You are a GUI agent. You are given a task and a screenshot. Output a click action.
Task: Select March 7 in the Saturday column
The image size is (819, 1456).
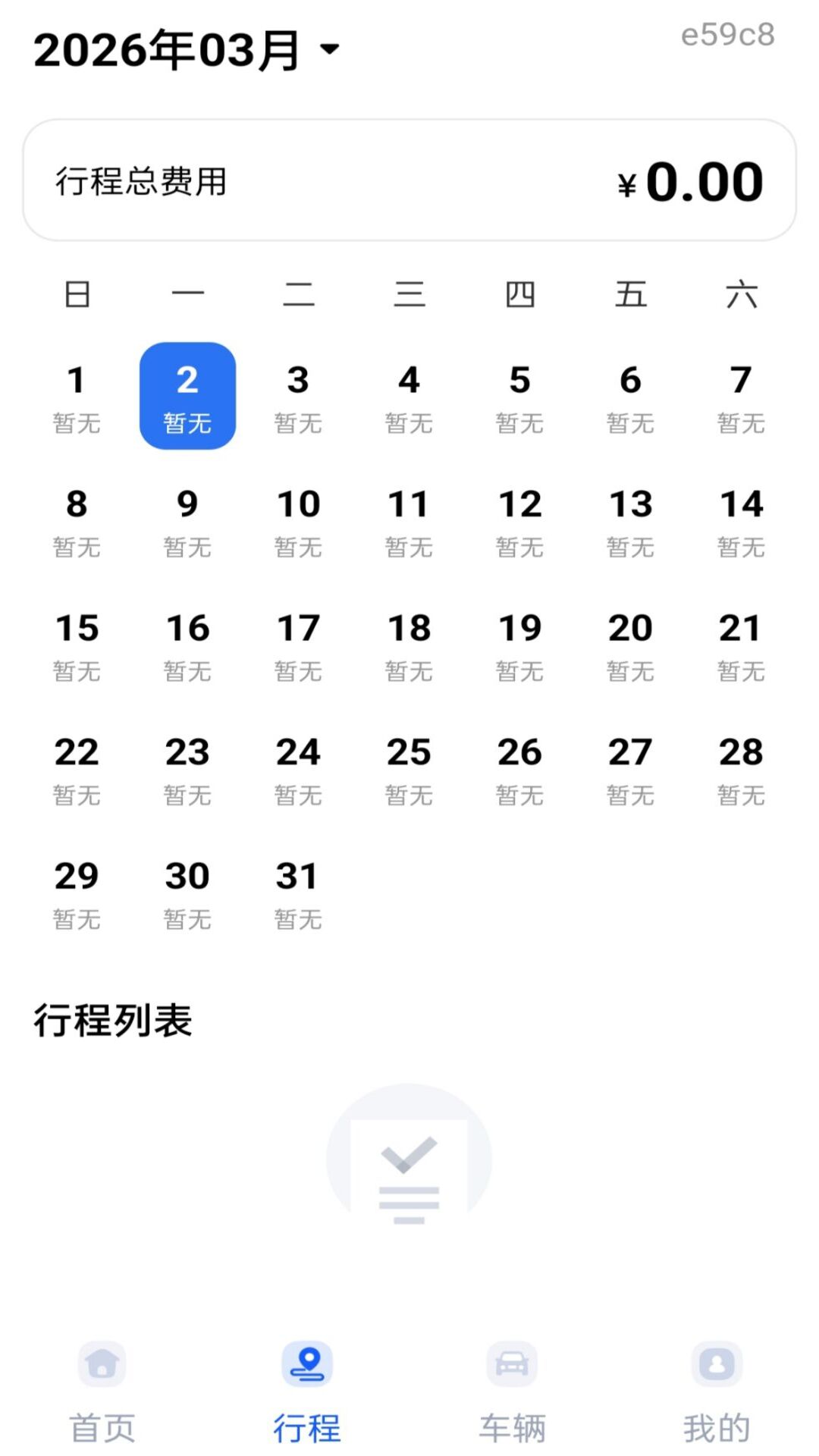[x=741, y=394]
